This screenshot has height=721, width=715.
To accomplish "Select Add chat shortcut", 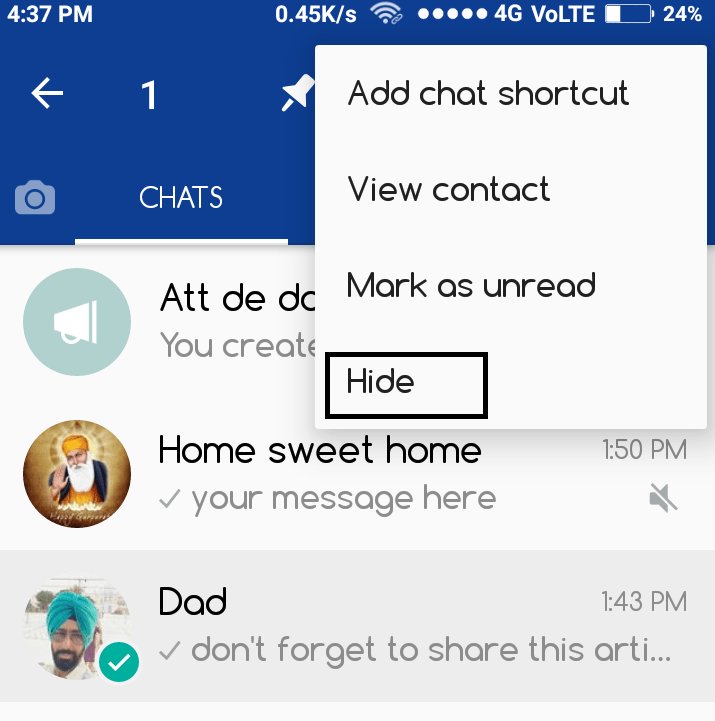I will point(488,94).
